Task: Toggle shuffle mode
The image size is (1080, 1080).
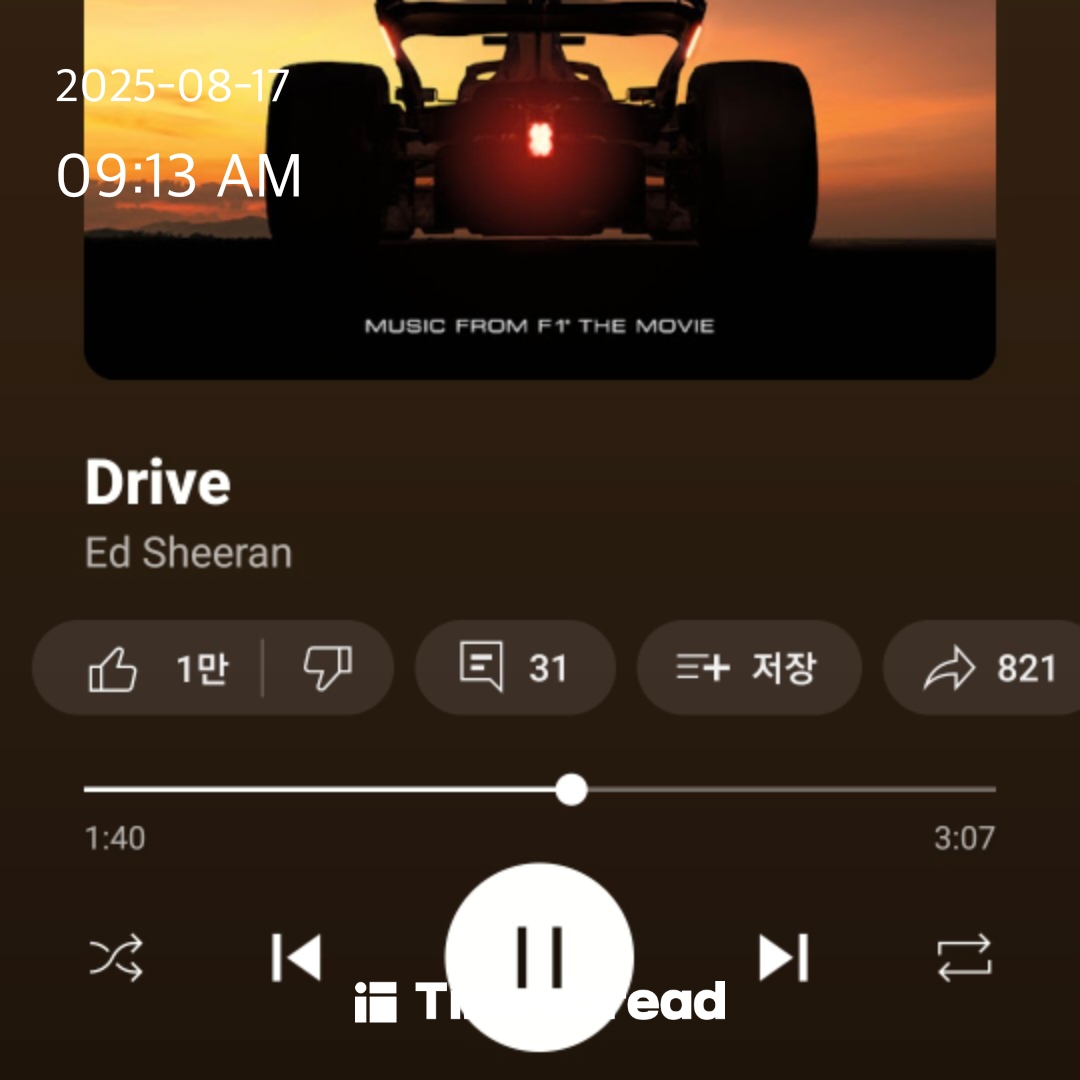Action: coord(116,957)
